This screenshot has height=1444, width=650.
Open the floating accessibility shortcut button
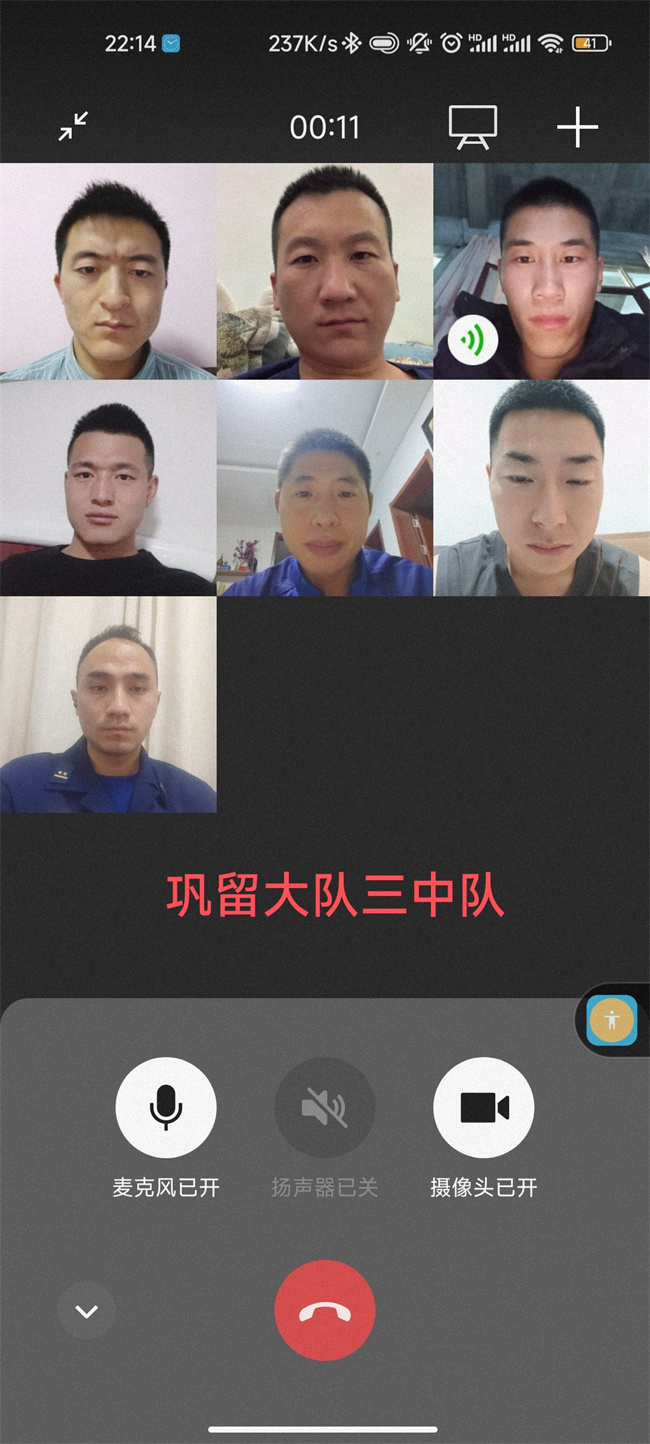click(x=612, y=1020)
